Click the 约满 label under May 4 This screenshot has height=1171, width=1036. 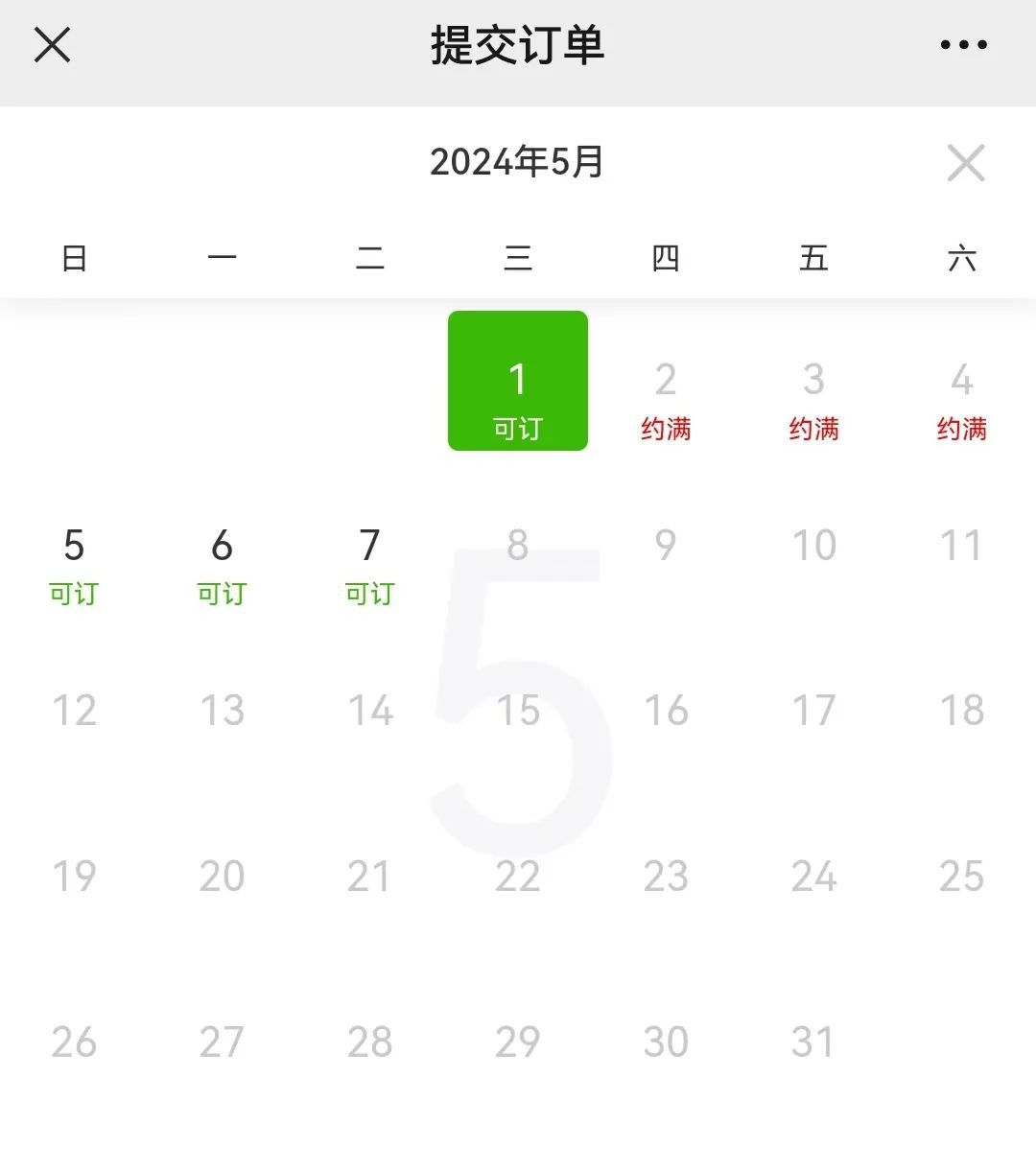point(962,429)
